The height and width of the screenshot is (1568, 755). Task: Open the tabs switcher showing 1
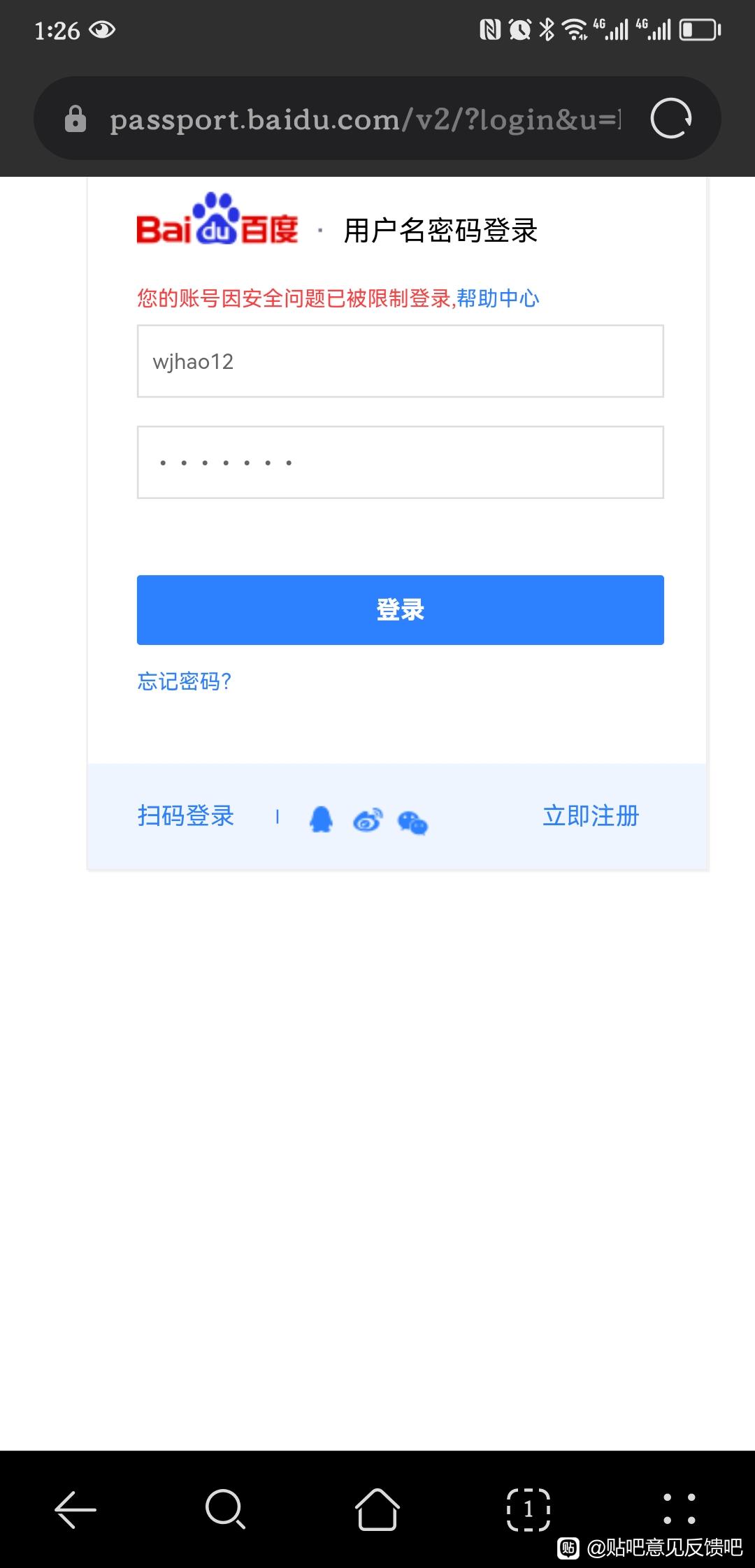[x=528, y=1509]
